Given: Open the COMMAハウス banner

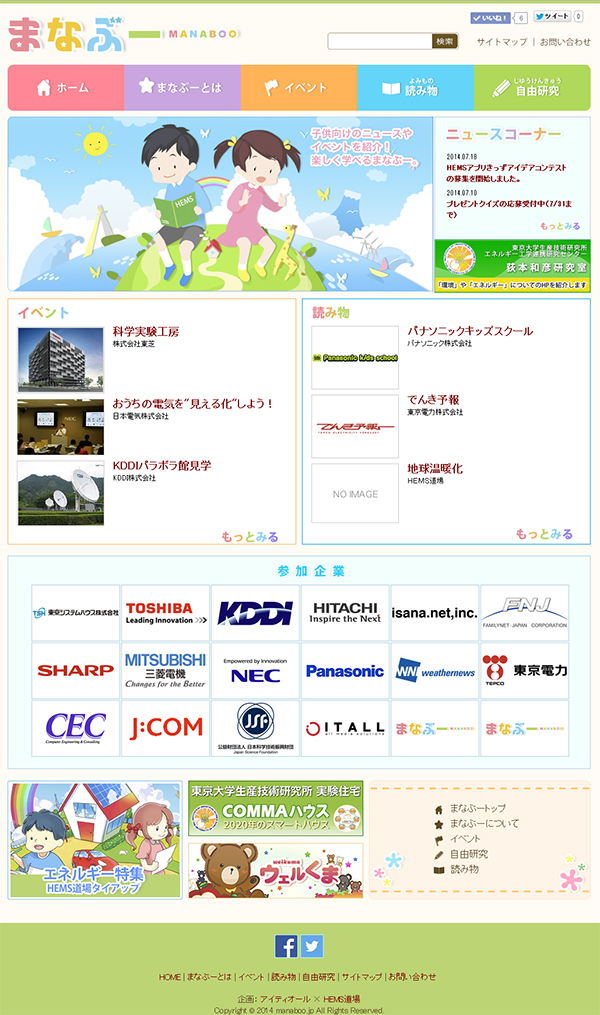Looking at the screenshot, I should tap(275, 808).
